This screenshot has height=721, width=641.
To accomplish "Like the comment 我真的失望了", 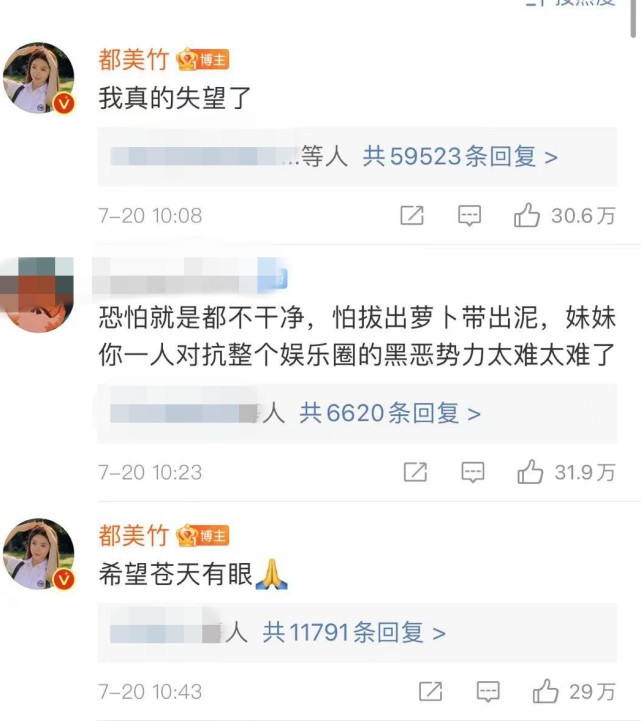I will coord(527,215).
